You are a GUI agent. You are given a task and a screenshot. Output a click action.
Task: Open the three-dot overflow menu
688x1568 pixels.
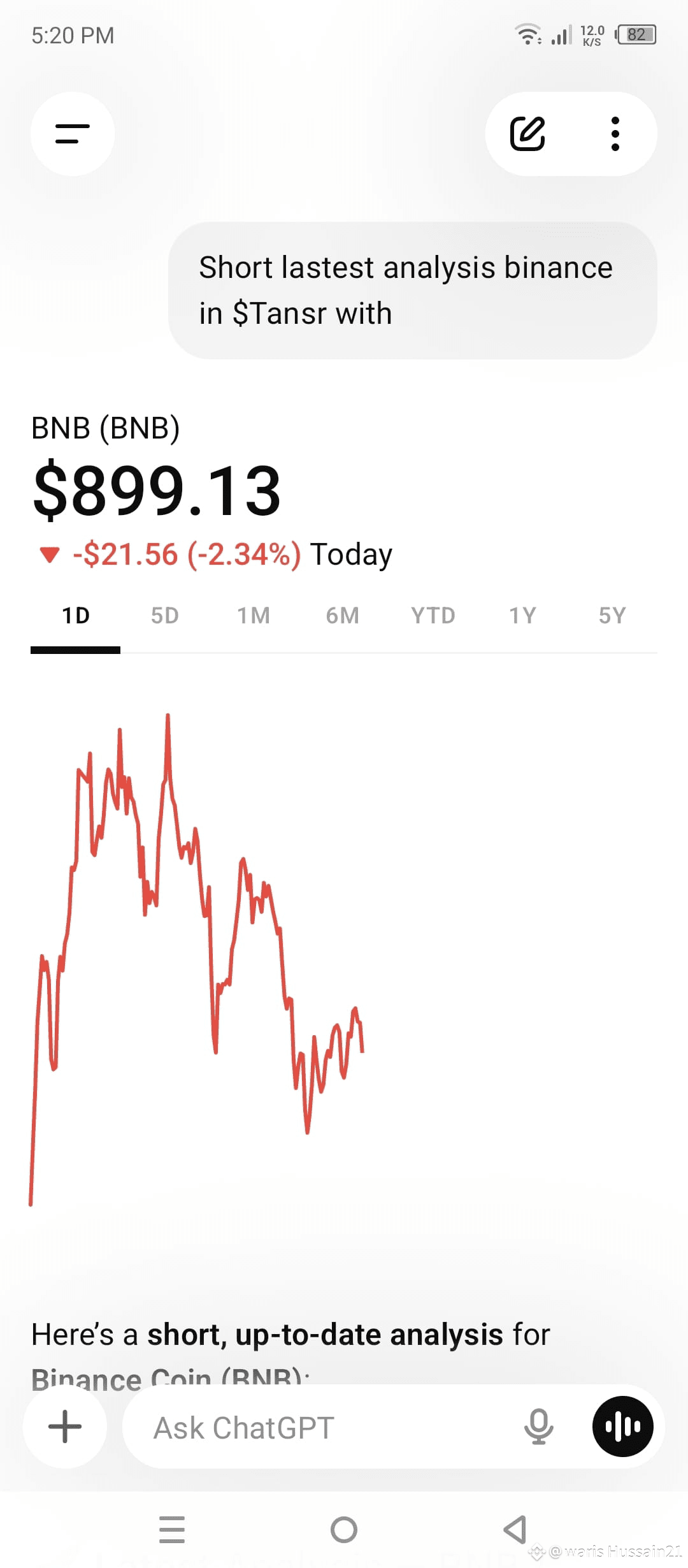615,134
